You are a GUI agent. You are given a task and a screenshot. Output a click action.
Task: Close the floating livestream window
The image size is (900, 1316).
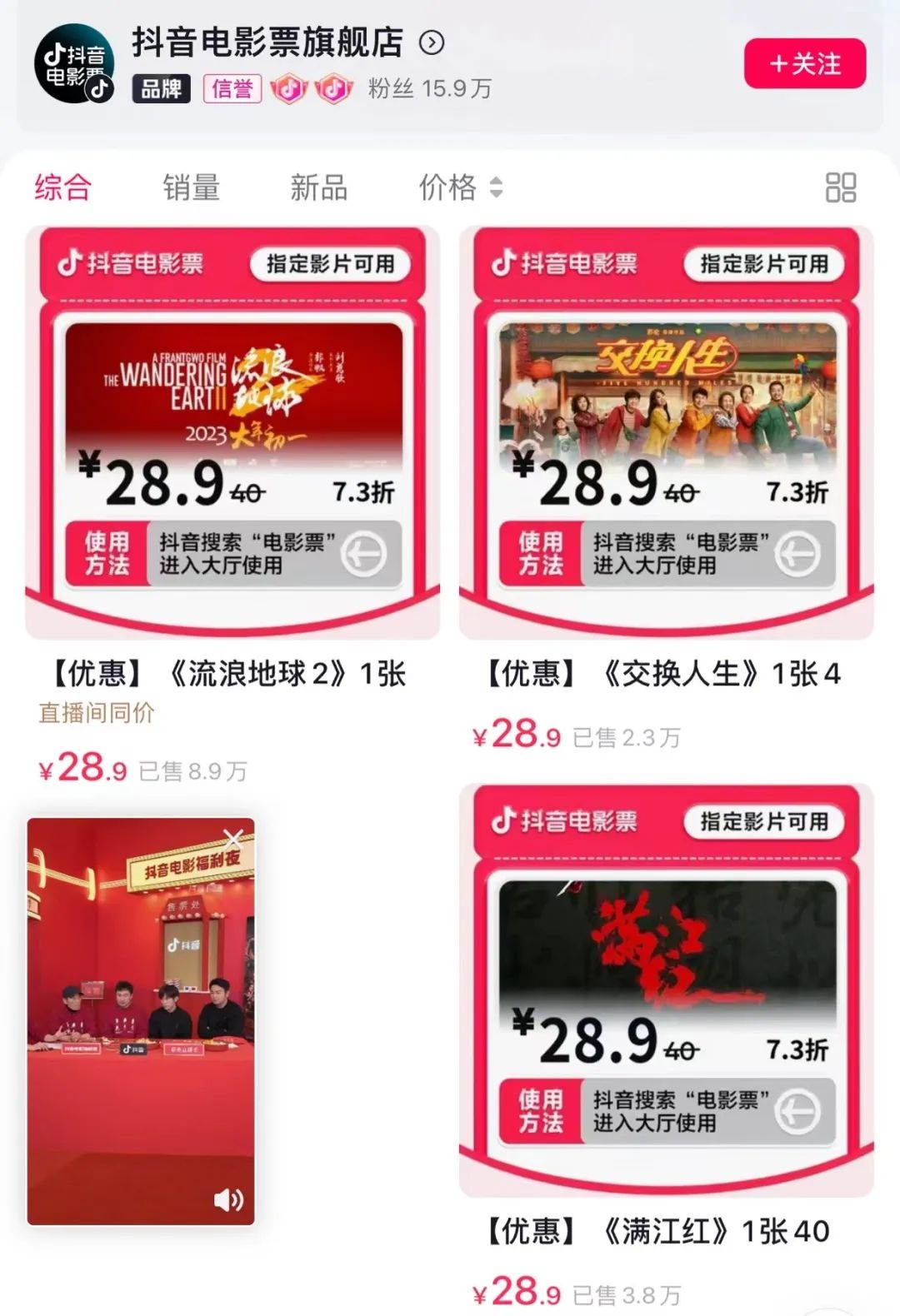pyautogui.click(x=233, y=838)
